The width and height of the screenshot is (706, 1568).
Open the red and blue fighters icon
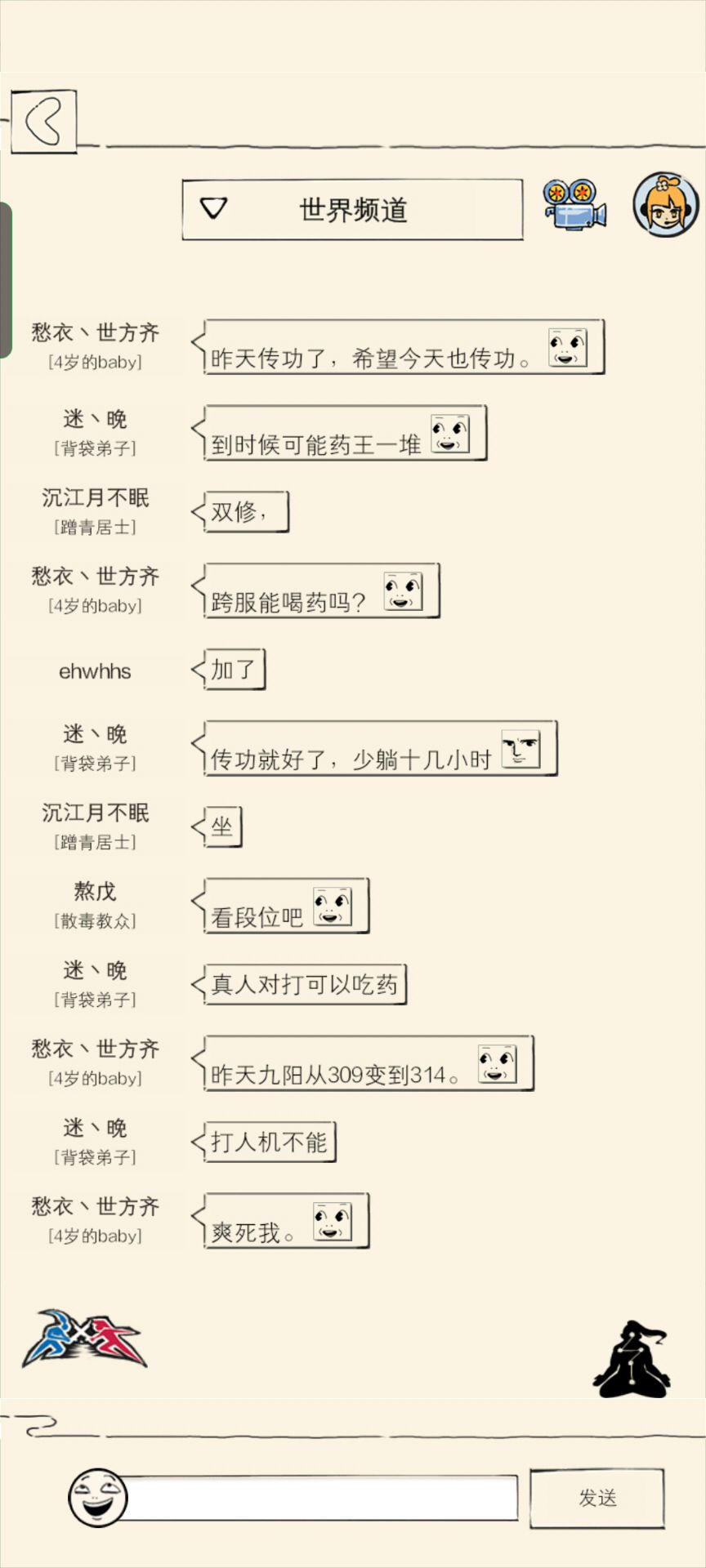[84, 1339]
